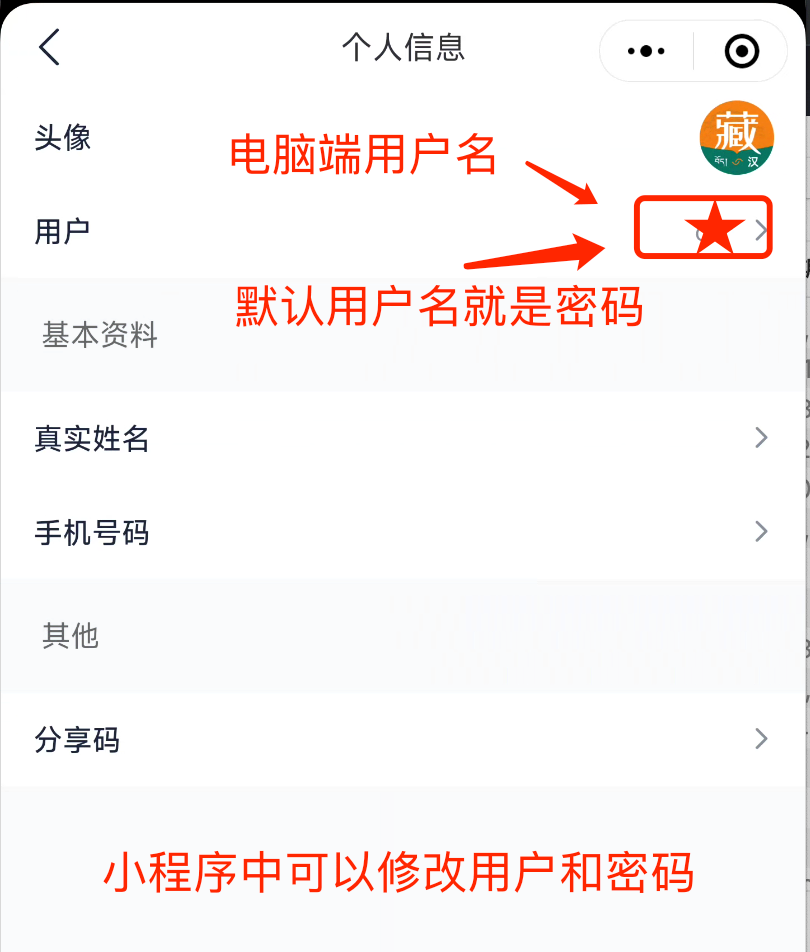
Task: Open the 用户 username row
Action: coord(400,231)
